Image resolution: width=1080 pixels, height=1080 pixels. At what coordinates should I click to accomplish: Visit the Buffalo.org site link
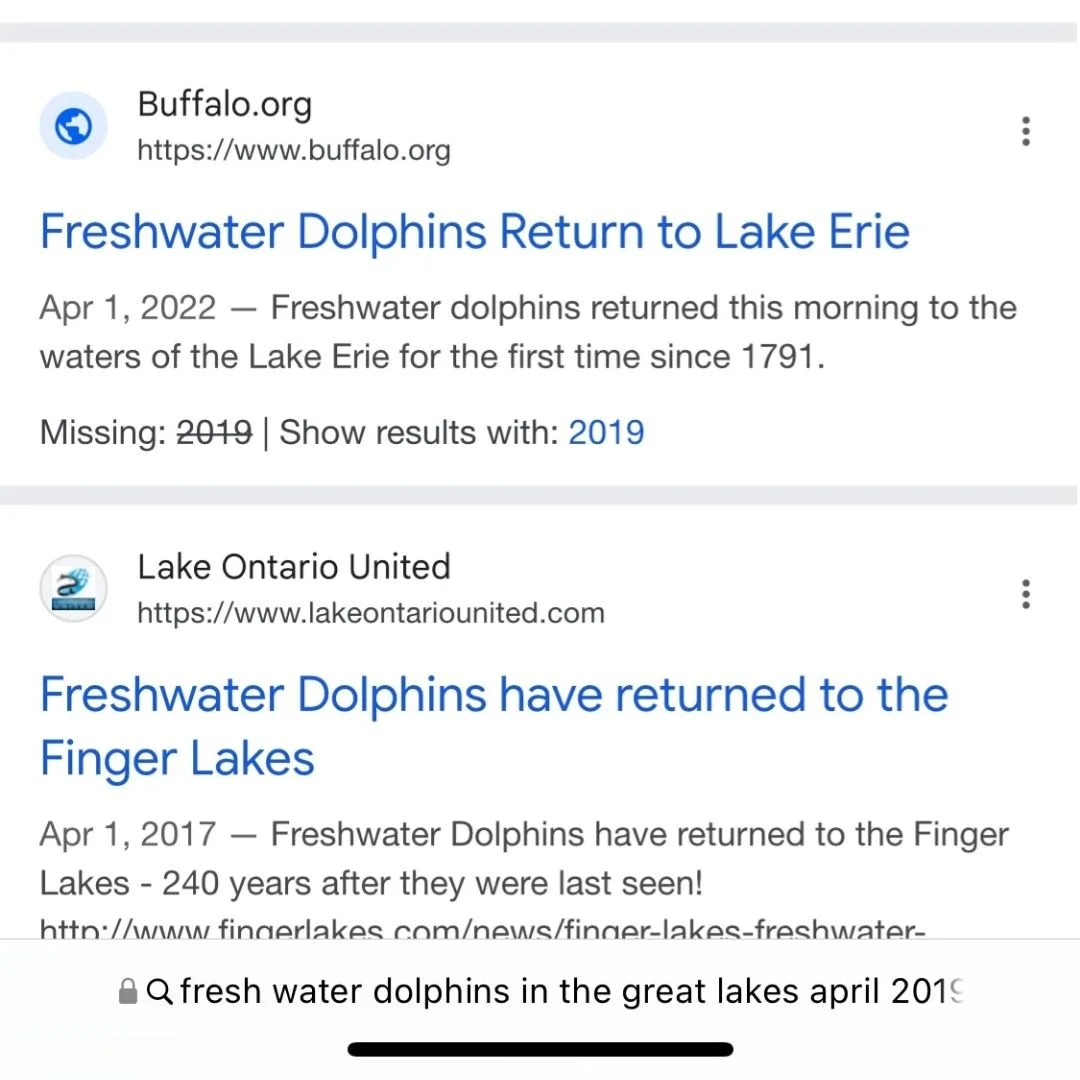293,150
